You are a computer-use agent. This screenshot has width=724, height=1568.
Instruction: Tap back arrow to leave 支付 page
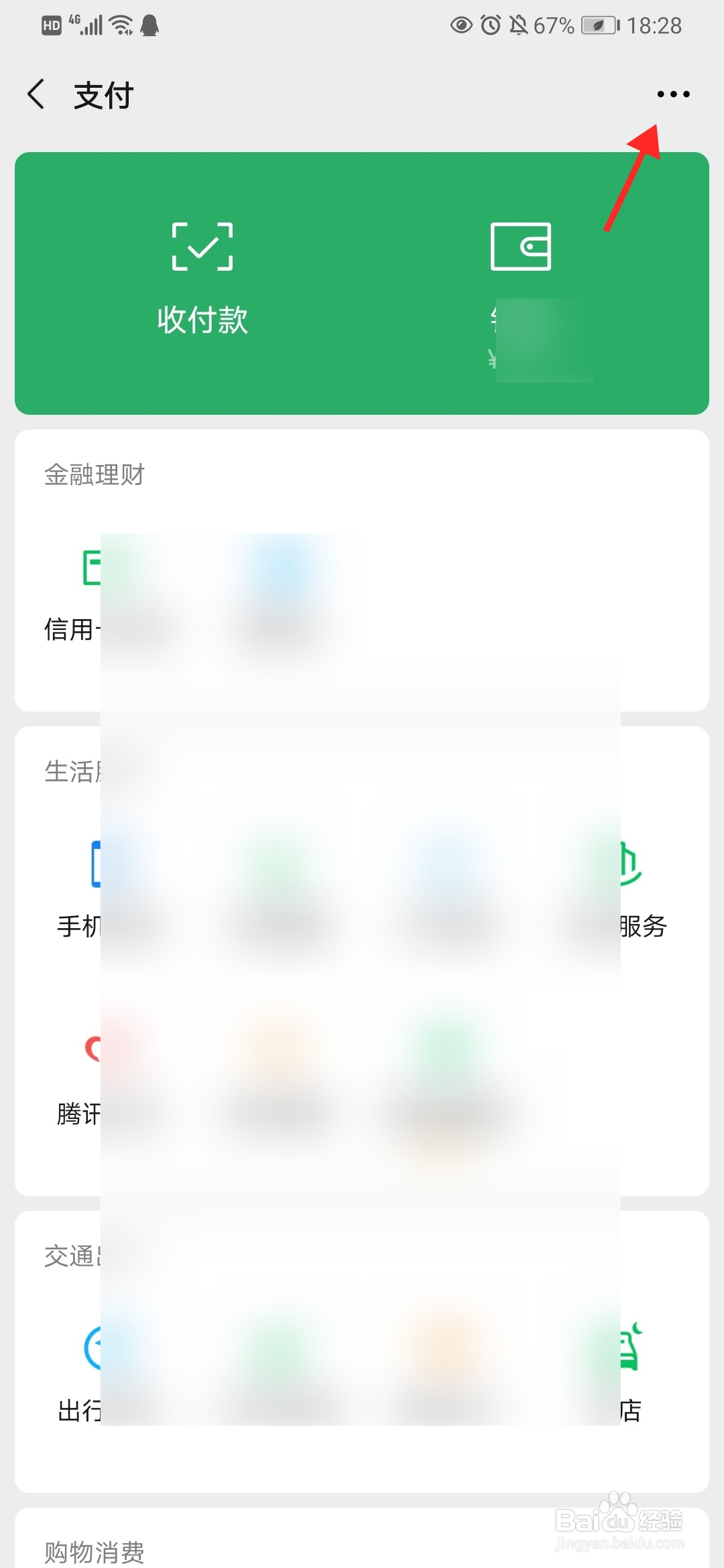click(x=37, y=93)
